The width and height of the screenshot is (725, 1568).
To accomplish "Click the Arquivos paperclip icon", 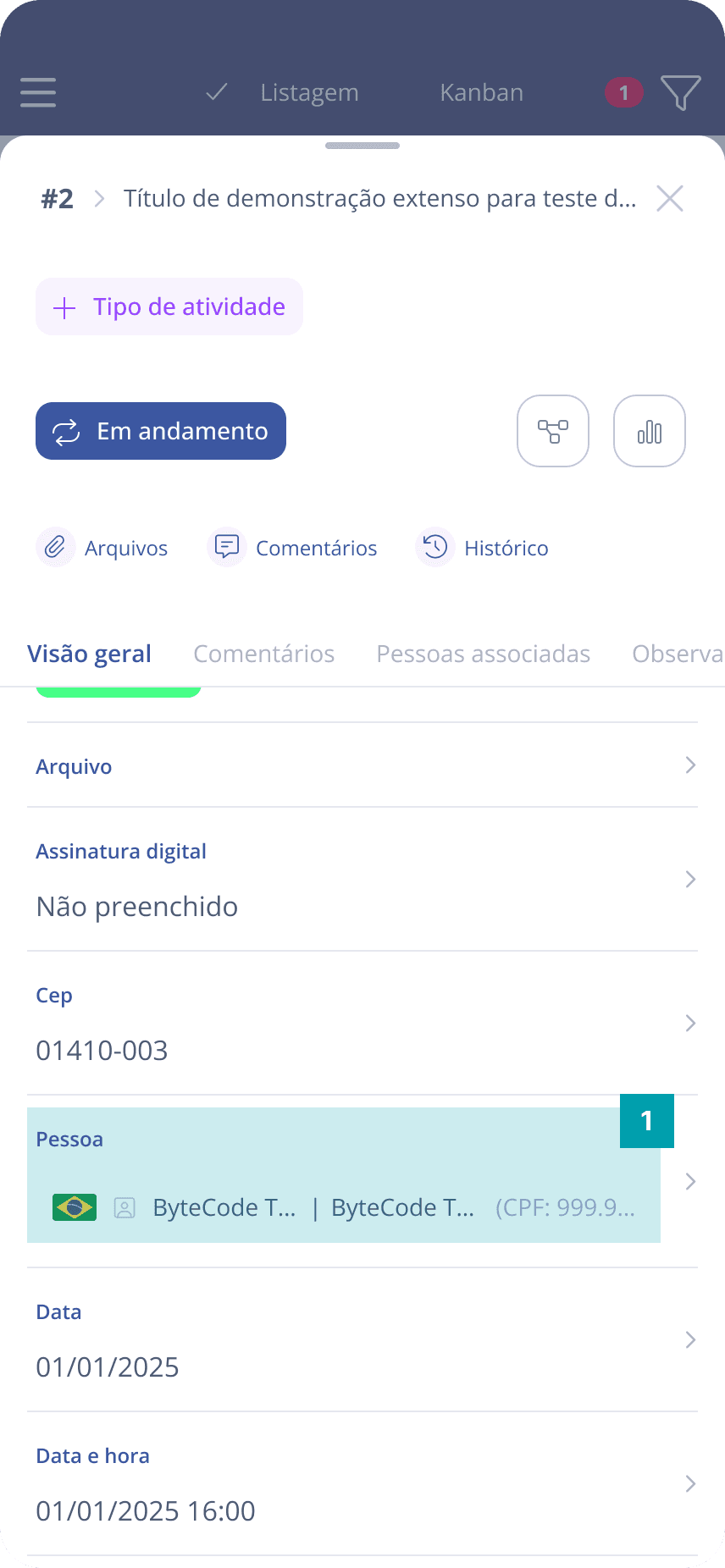I will pos(55,547).
